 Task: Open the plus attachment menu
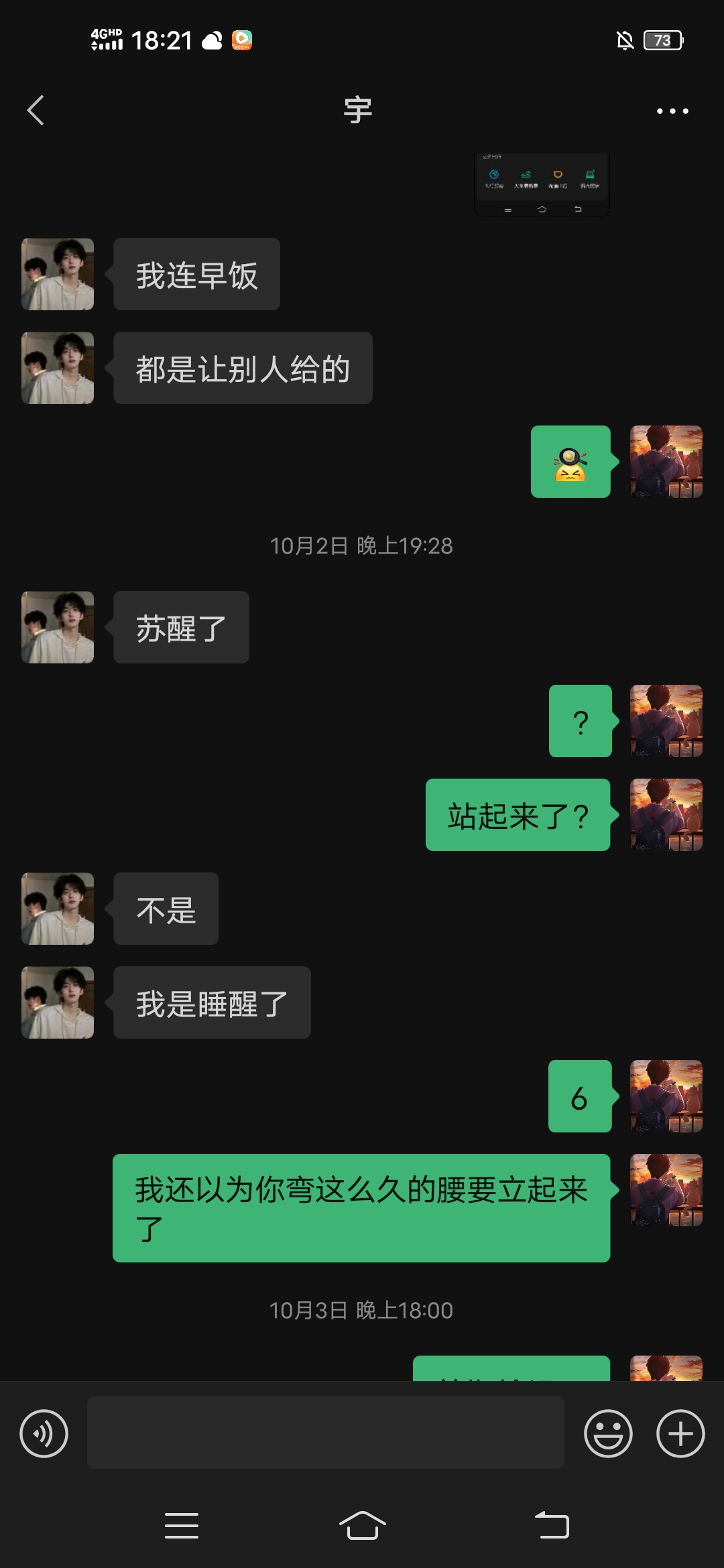tap(680, 1433)
